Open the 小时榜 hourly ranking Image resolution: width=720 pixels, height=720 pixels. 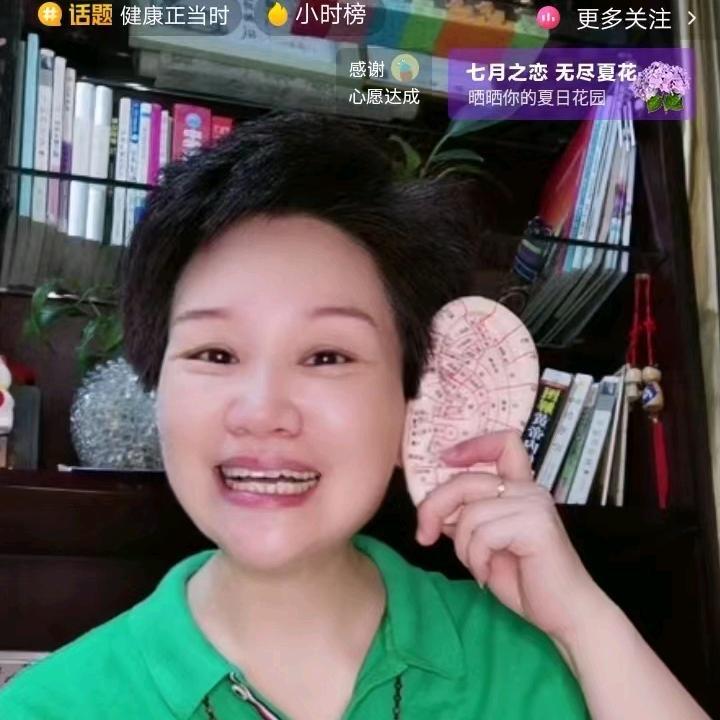pos(318,16)
